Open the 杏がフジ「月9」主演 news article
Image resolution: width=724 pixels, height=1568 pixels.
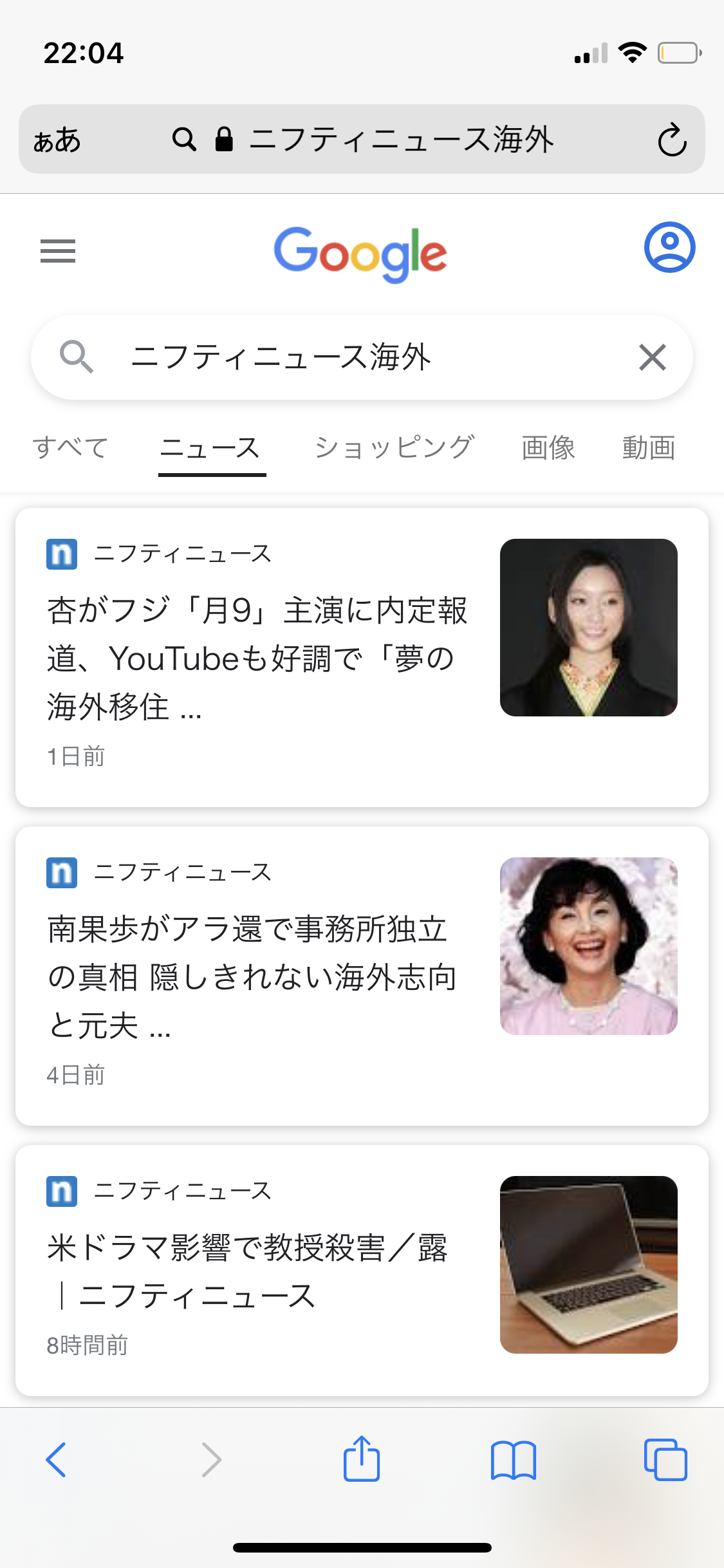click(257, 658)
